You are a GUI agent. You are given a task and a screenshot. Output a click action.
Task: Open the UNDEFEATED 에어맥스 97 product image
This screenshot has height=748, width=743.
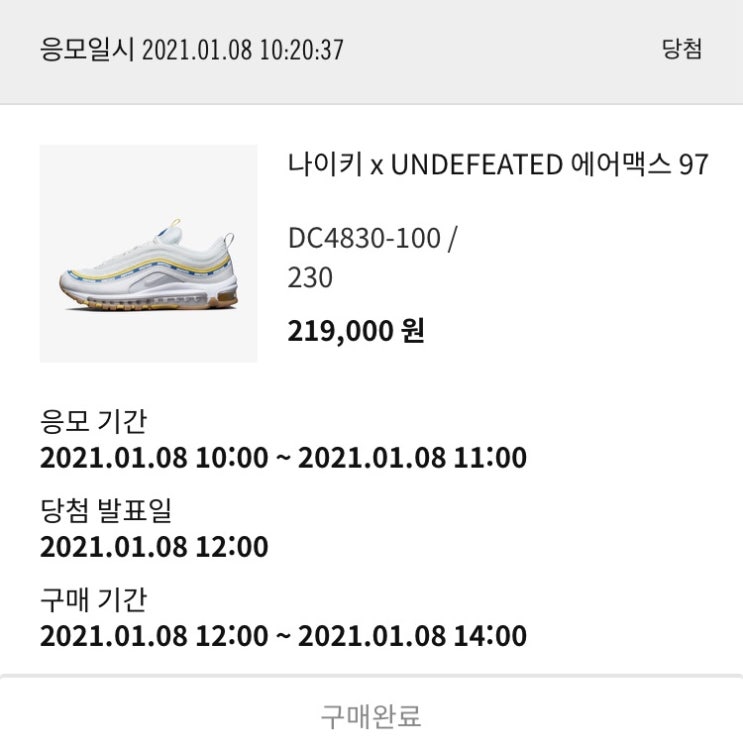[x=148, y=254]
